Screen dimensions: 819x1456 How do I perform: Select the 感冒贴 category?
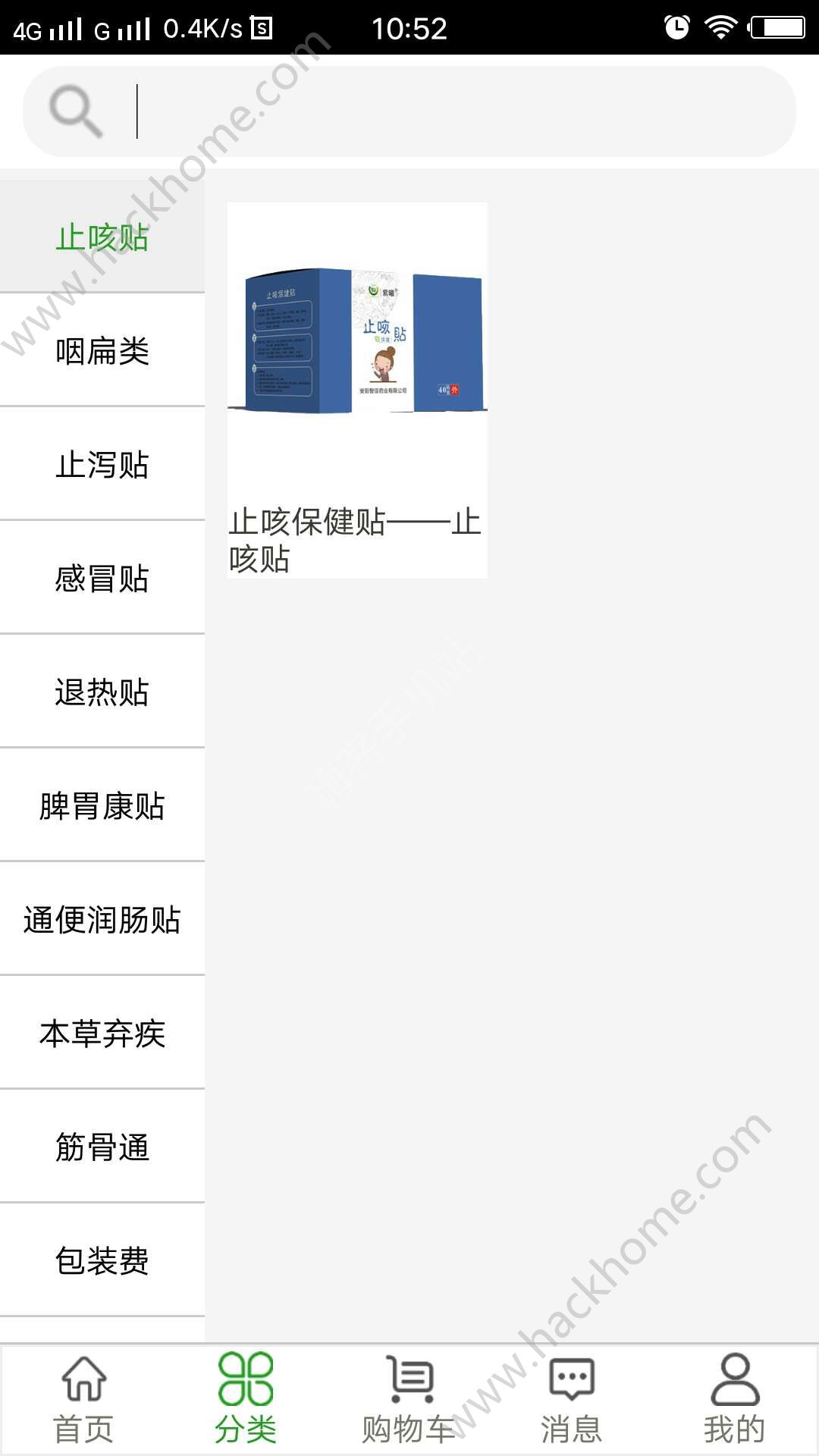102,578
